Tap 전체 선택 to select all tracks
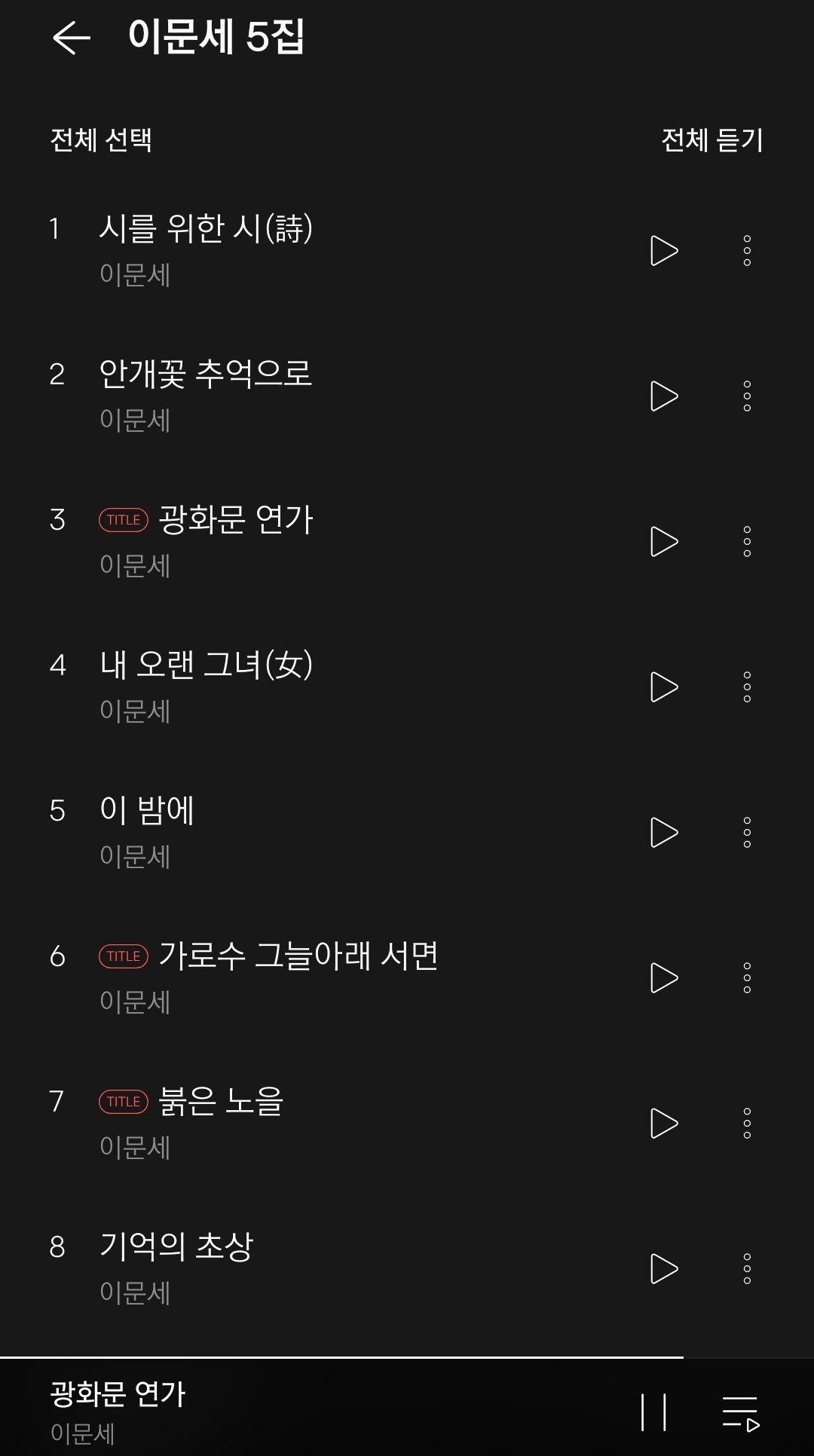Viewport: 814px width, 1456px height. [x=101, y=140]
